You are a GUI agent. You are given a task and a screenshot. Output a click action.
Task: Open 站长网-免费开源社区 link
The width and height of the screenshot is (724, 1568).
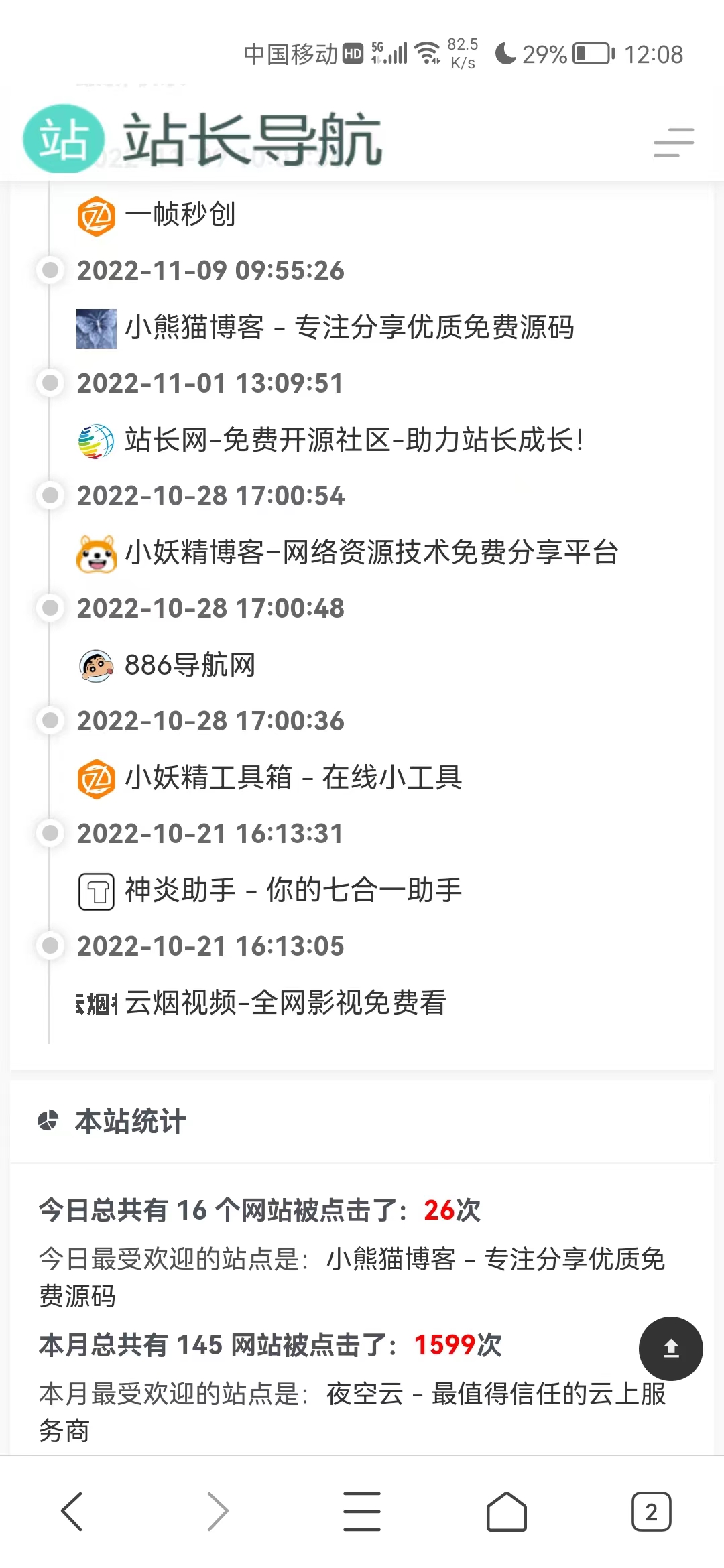(353, 440)
